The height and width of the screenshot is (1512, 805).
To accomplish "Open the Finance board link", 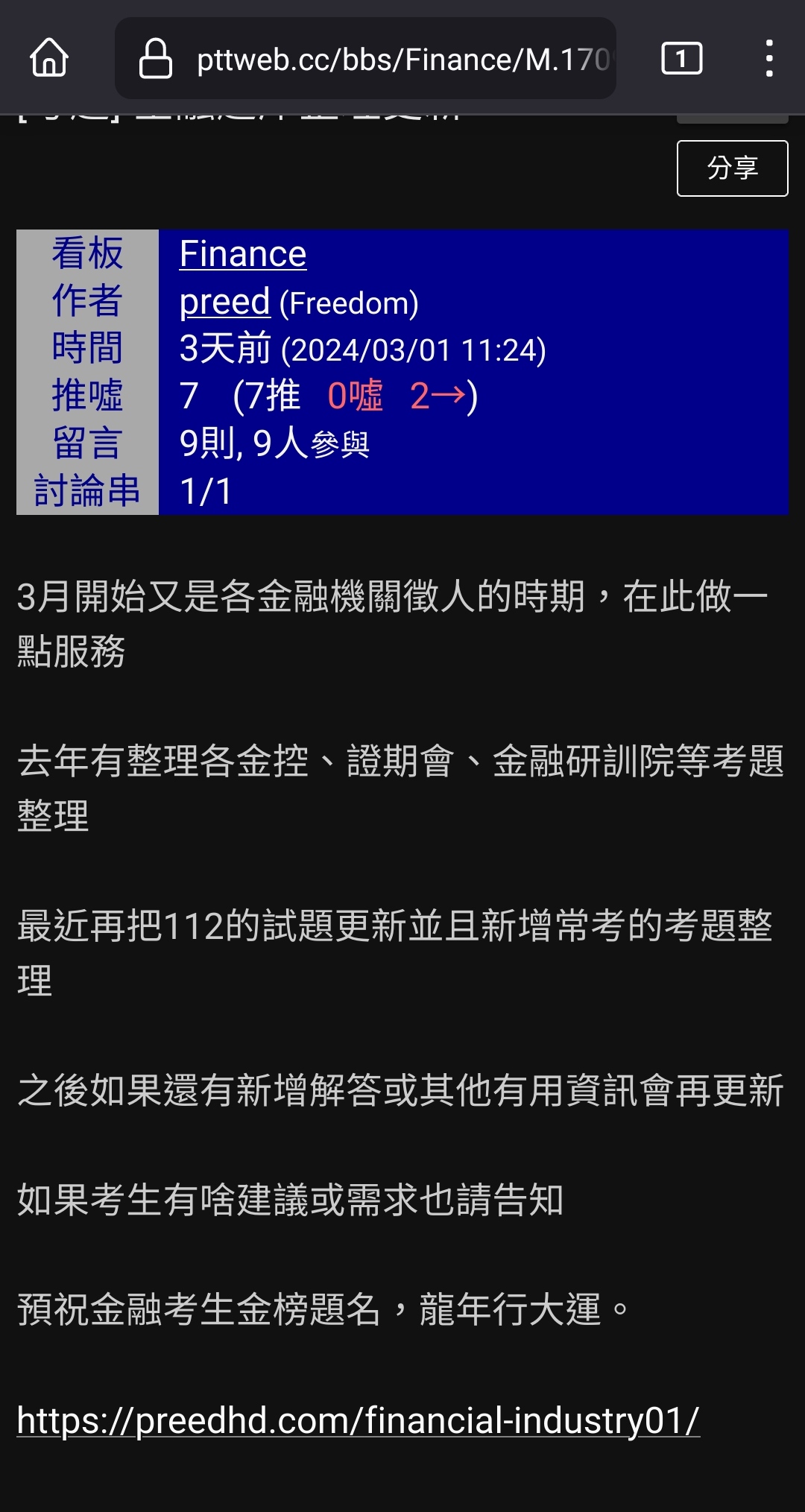I will (x=243, y=253).
